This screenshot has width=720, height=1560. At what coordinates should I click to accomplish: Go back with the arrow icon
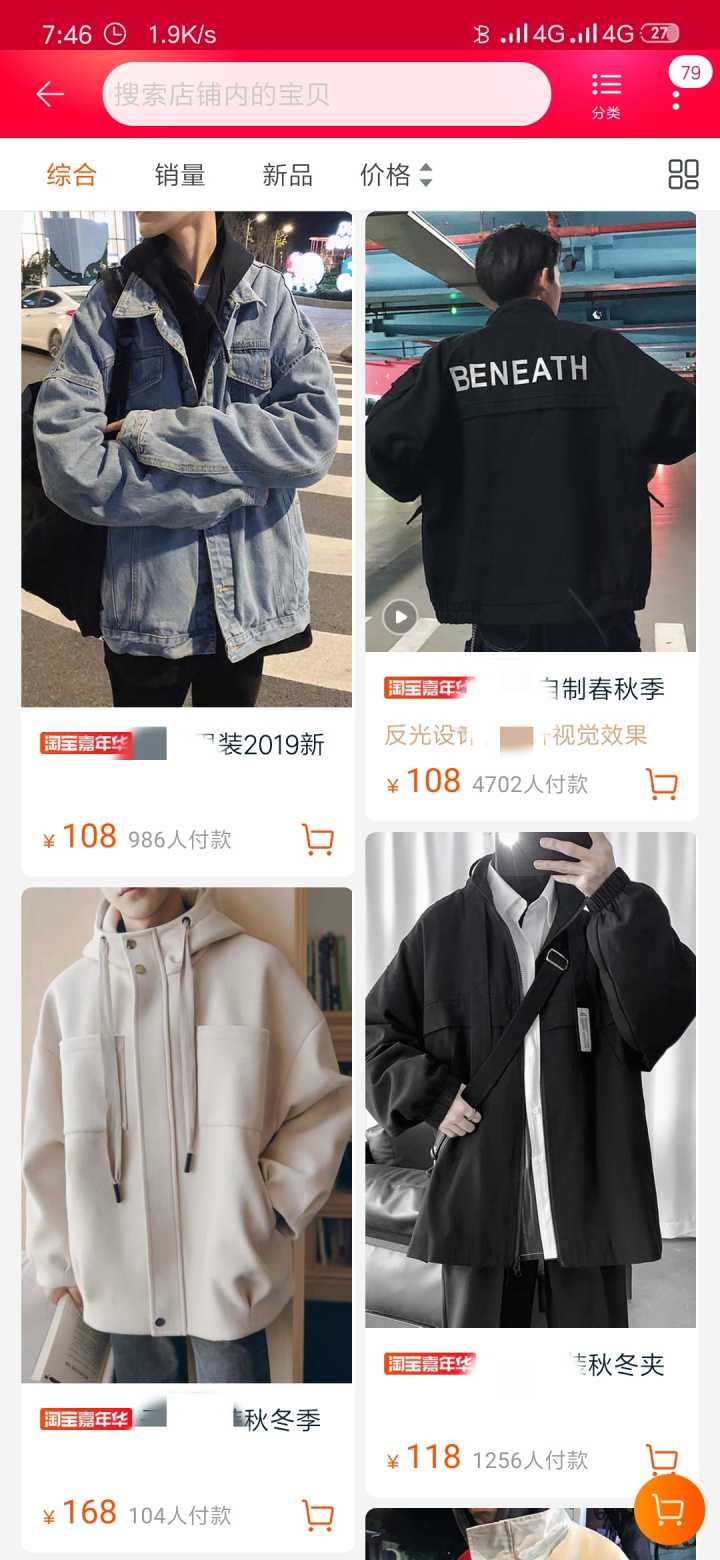tap(49, 94)
